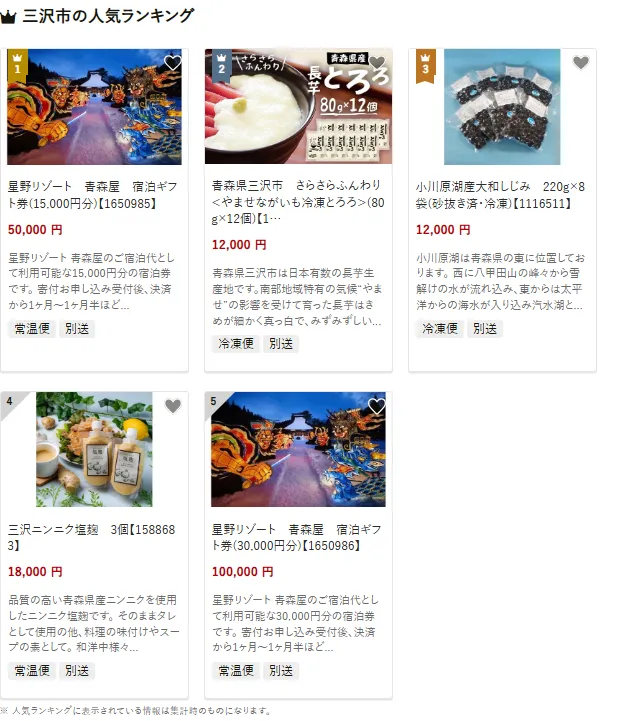
Task: Favorite the 15,000円 Hoshino Resort gift voucher
Action: pyautogui.click(x=173, y=63)
